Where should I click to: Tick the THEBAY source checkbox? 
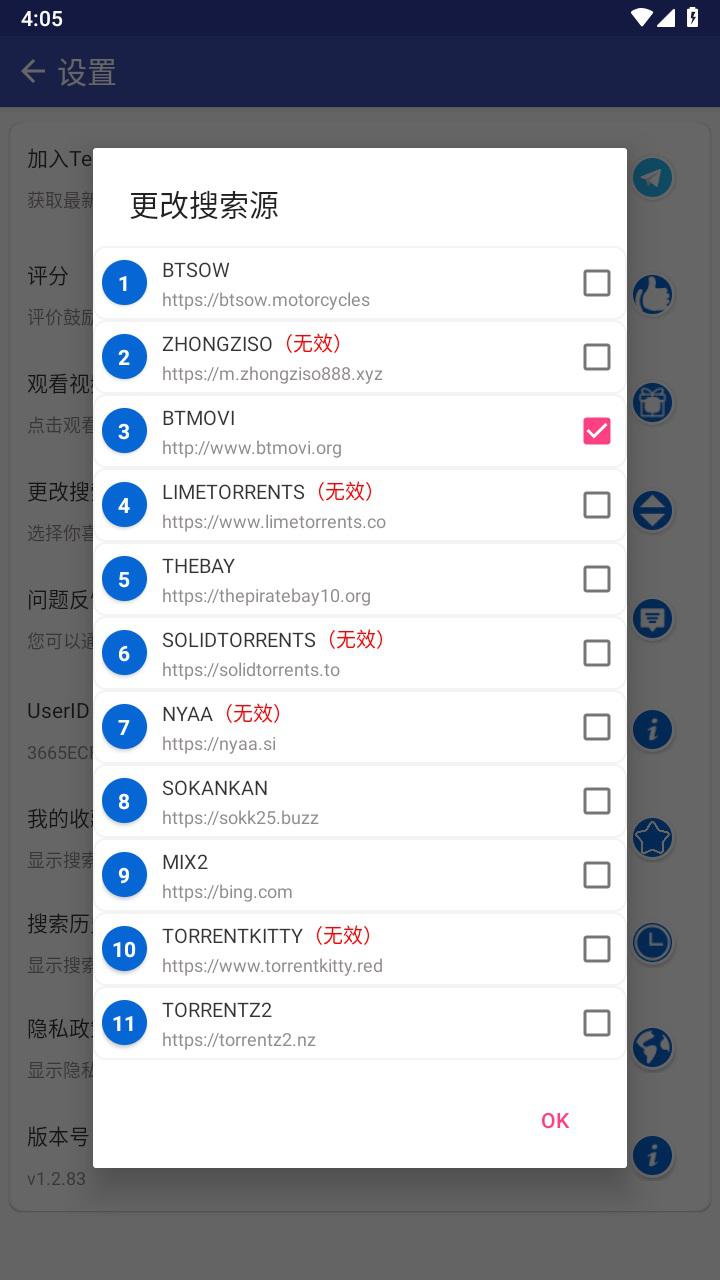597,579
